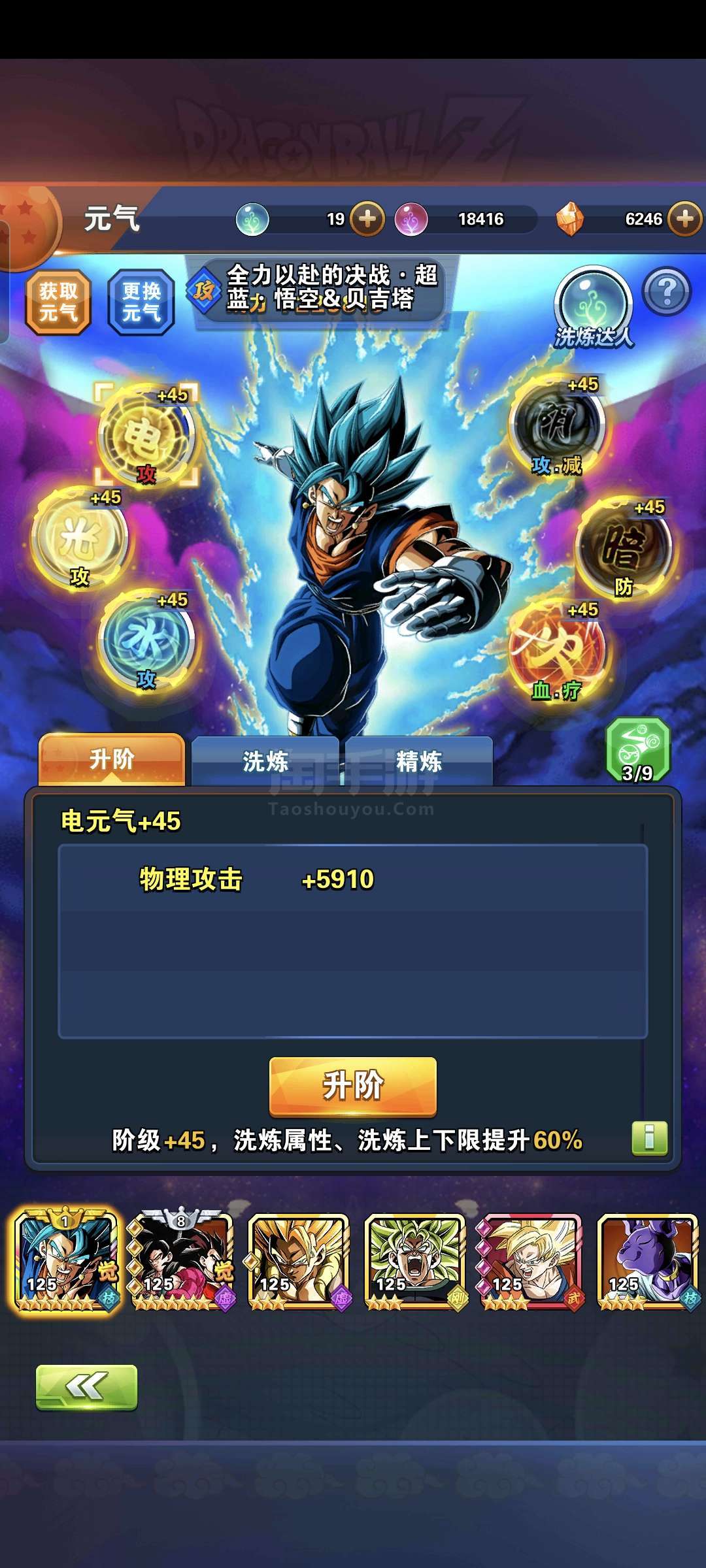Switch to the 精炼 tab

419,761
